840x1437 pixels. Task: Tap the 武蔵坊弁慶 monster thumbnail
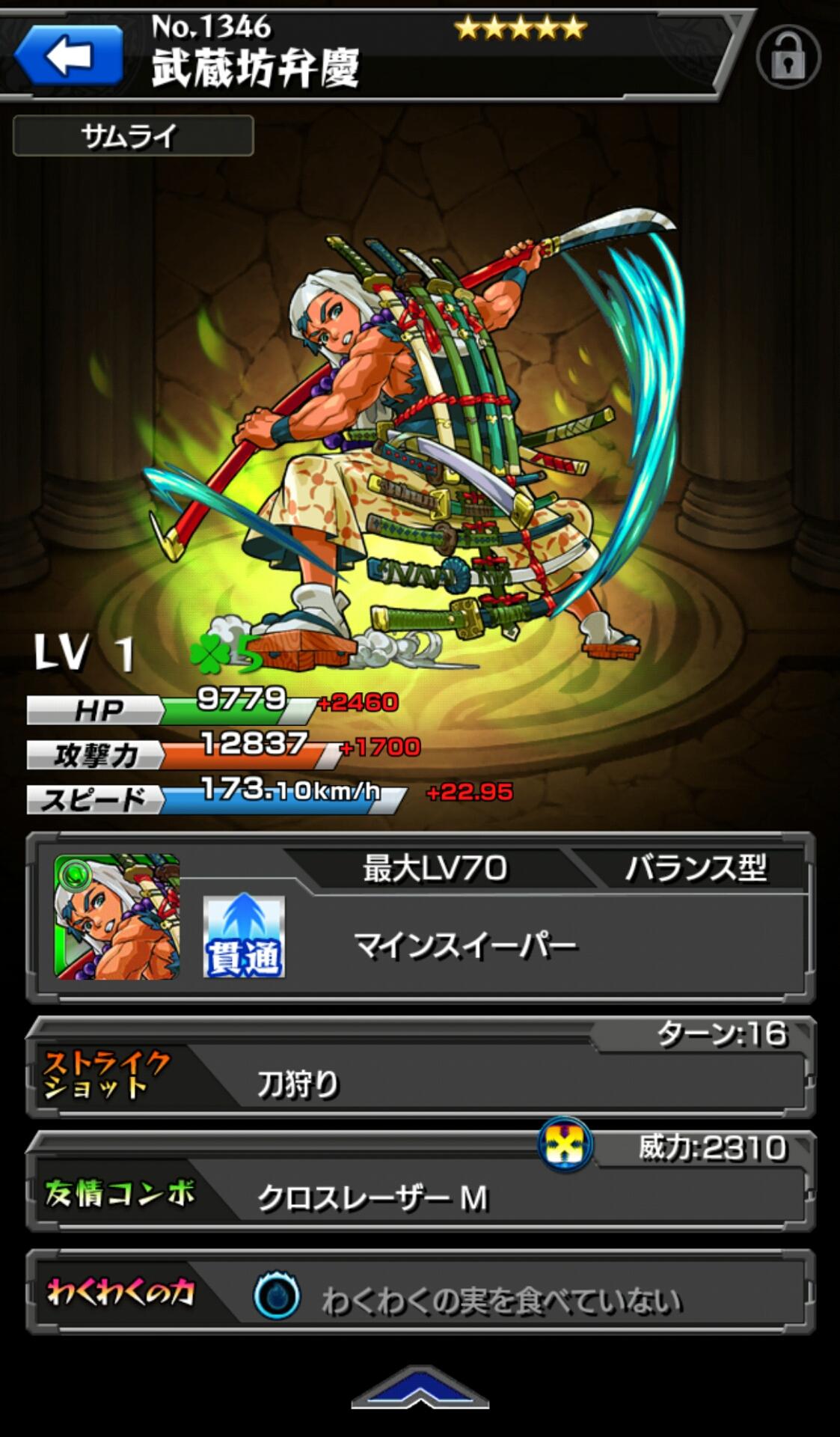pos(117,917)
